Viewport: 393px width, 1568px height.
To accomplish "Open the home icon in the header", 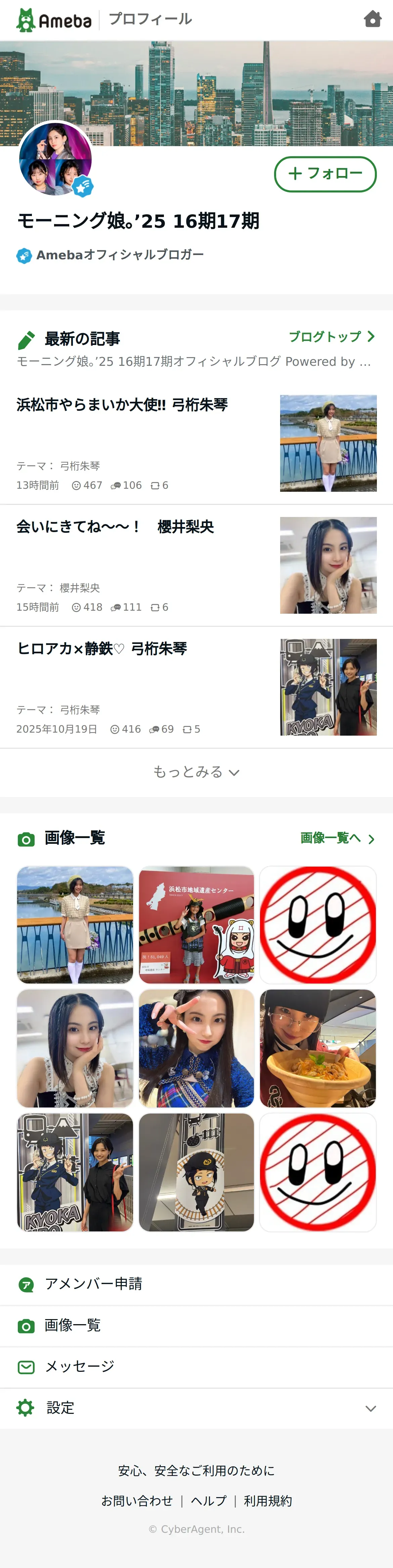I will (x=372, y=19).
